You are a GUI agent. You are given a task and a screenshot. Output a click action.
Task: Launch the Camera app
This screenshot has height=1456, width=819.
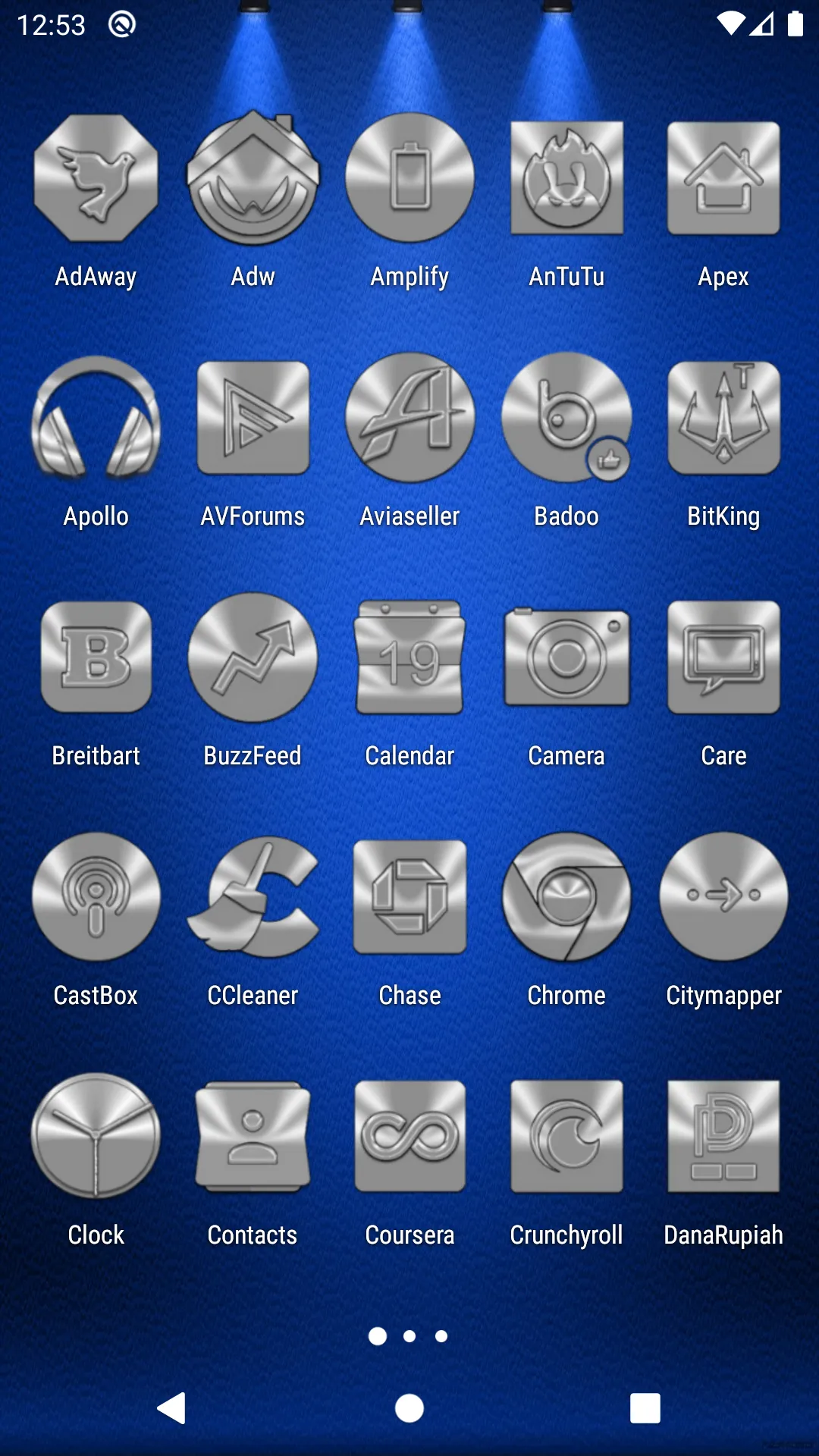pyautogui.click(x=566, y=658)
